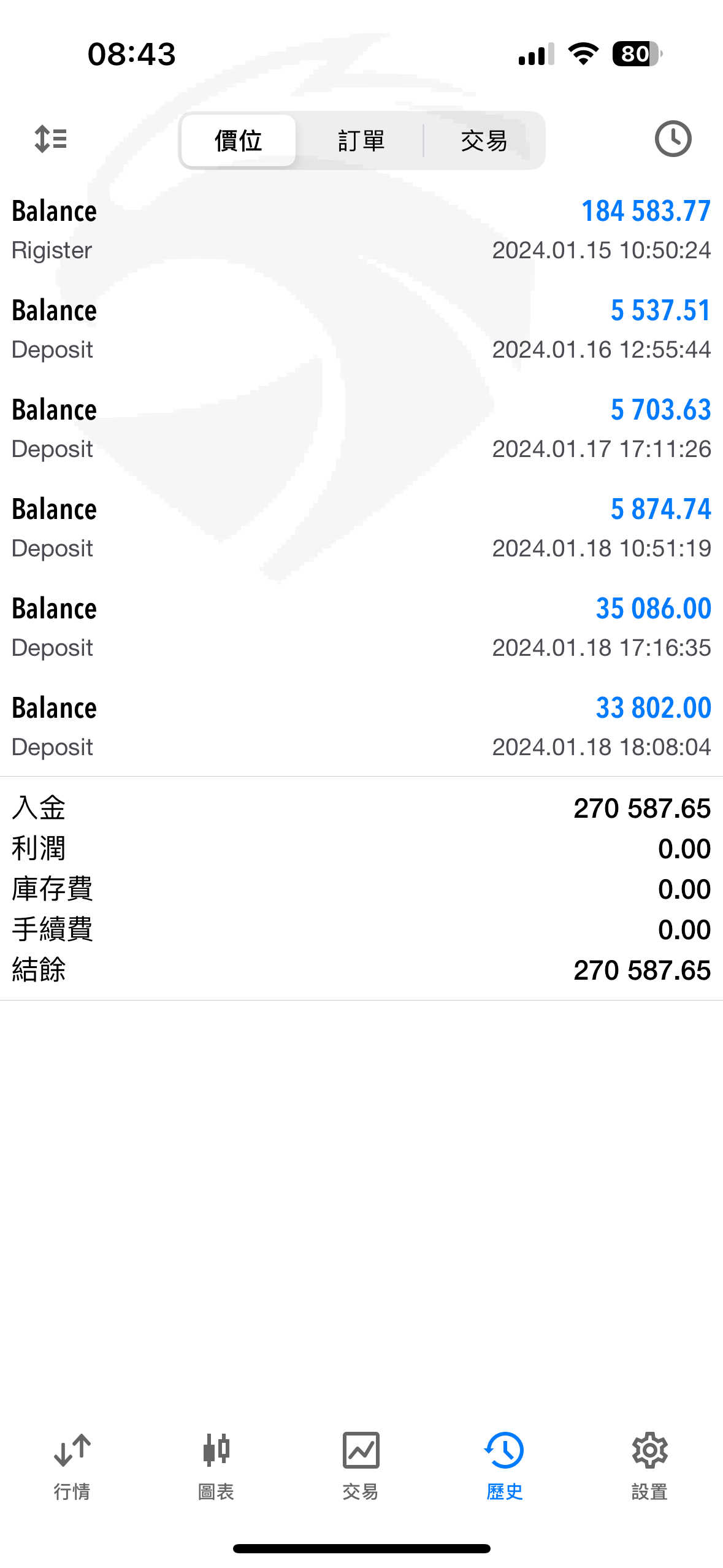Switch to the 訂單 segment
This screenshot has height=1568, width=723.
tap(361, 140)
